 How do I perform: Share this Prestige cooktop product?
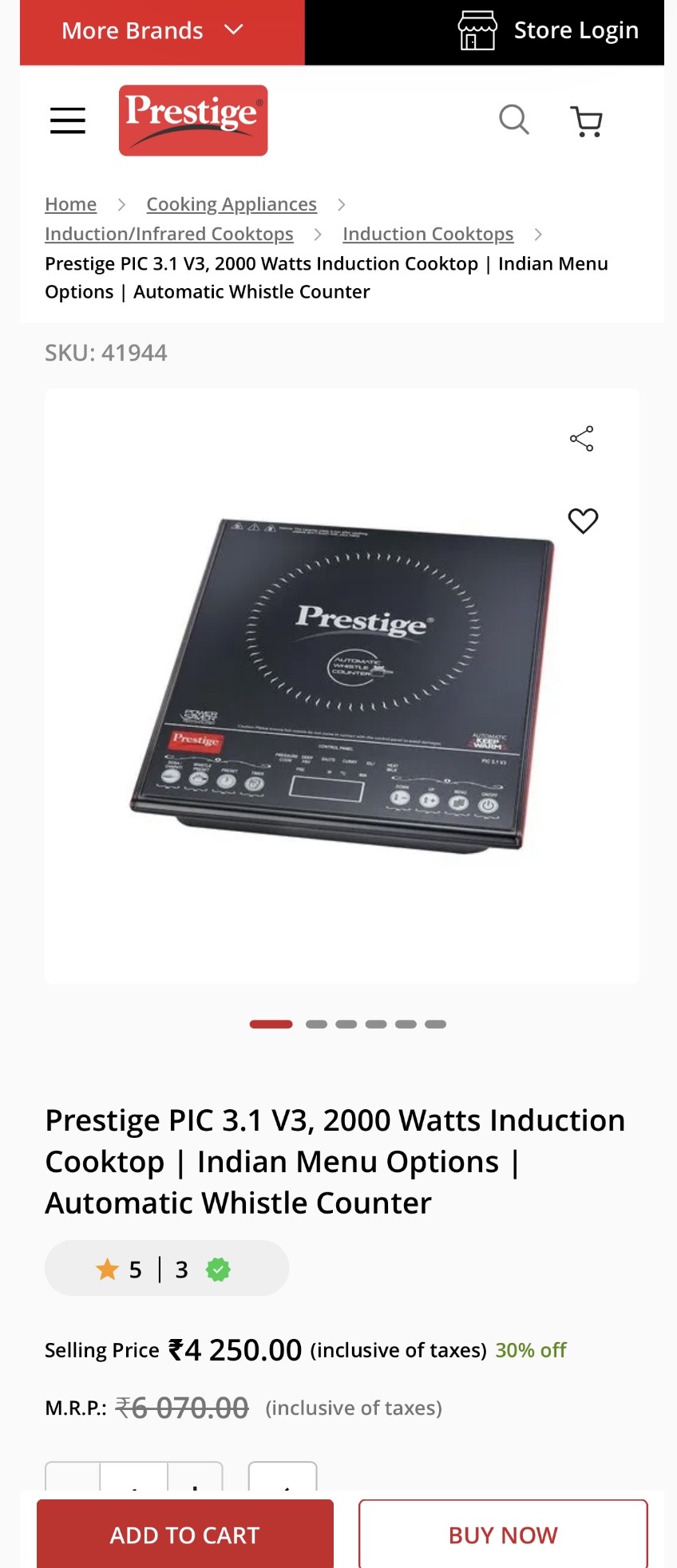click(582, 438)
